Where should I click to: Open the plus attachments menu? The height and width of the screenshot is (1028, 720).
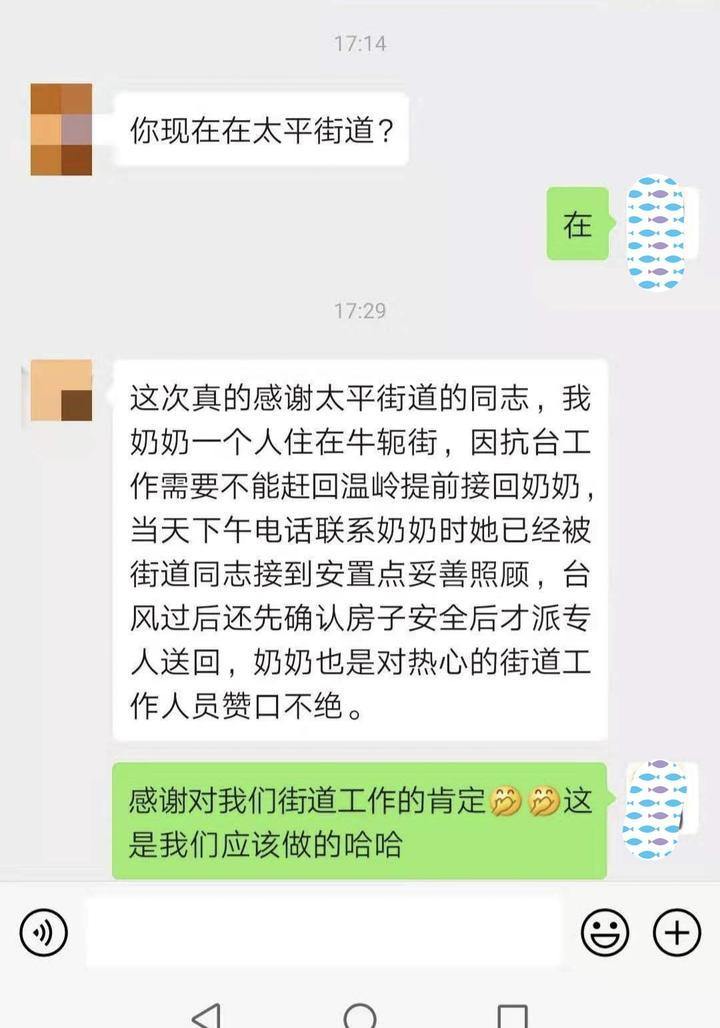pyautogui.click(x=677, y=933)
